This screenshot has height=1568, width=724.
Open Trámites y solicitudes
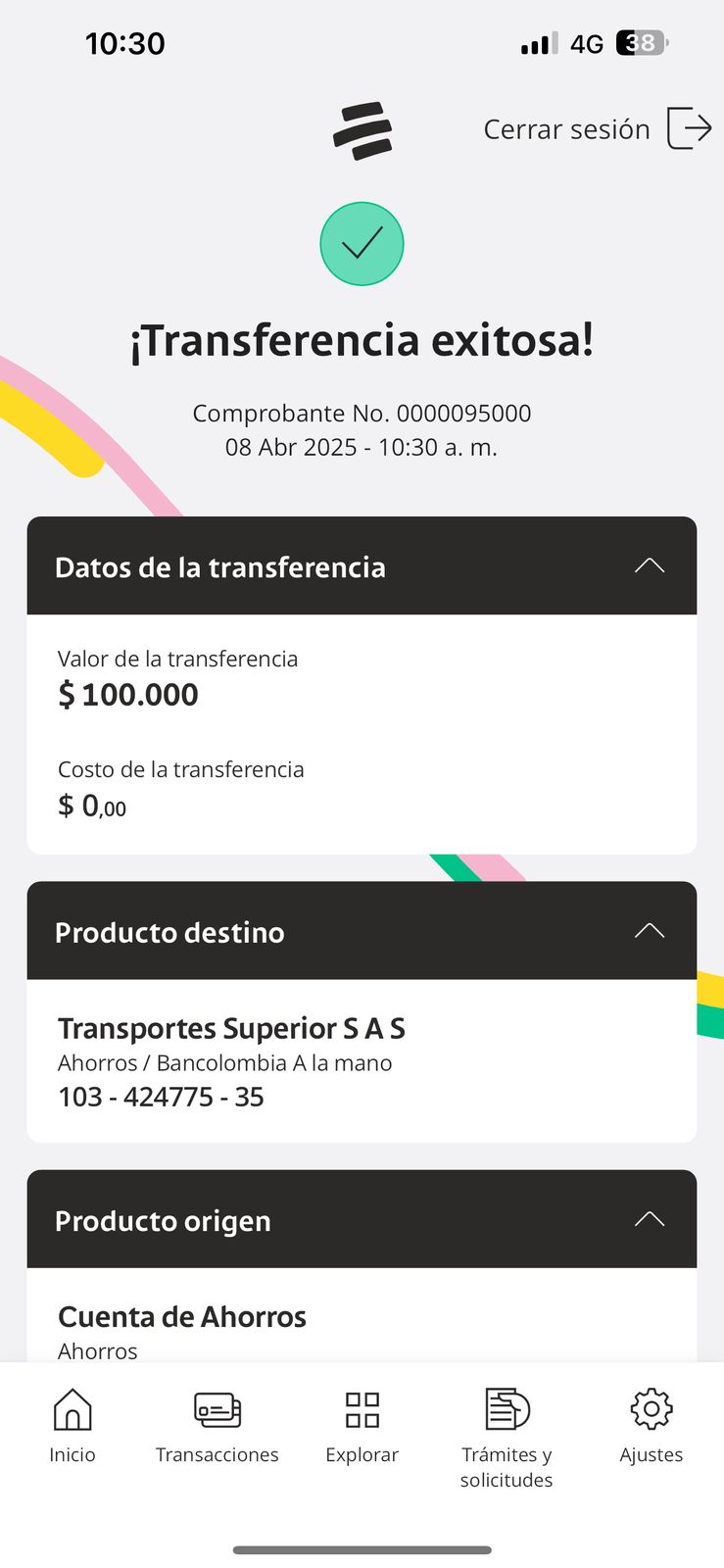point(507,1437)
